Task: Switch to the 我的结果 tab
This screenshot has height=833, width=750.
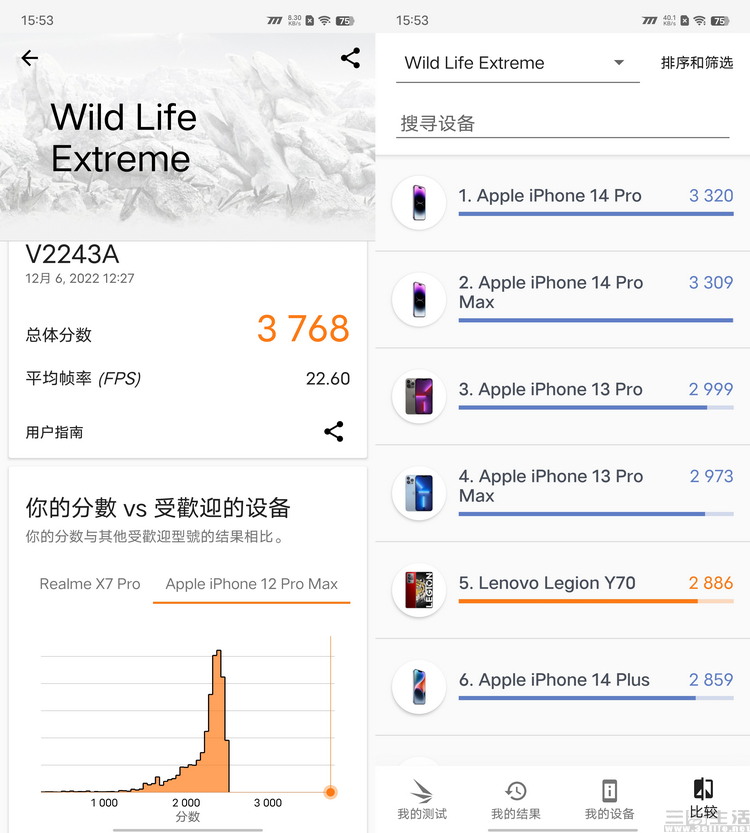Action: (516, 799)
